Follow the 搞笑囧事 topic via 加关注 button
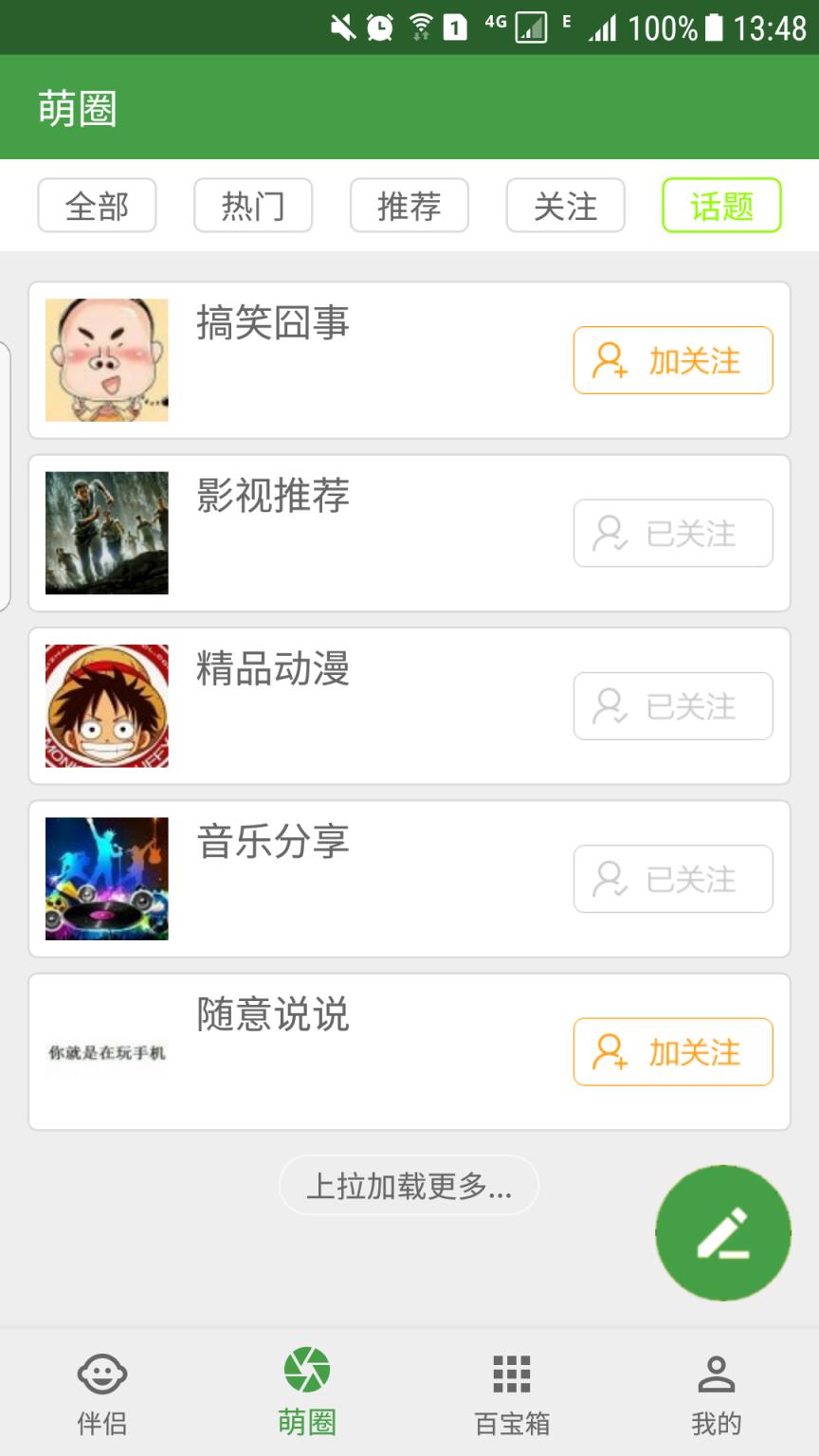Image resolution: width=819 pixels, height=1456 pixels. coord(672,360)
